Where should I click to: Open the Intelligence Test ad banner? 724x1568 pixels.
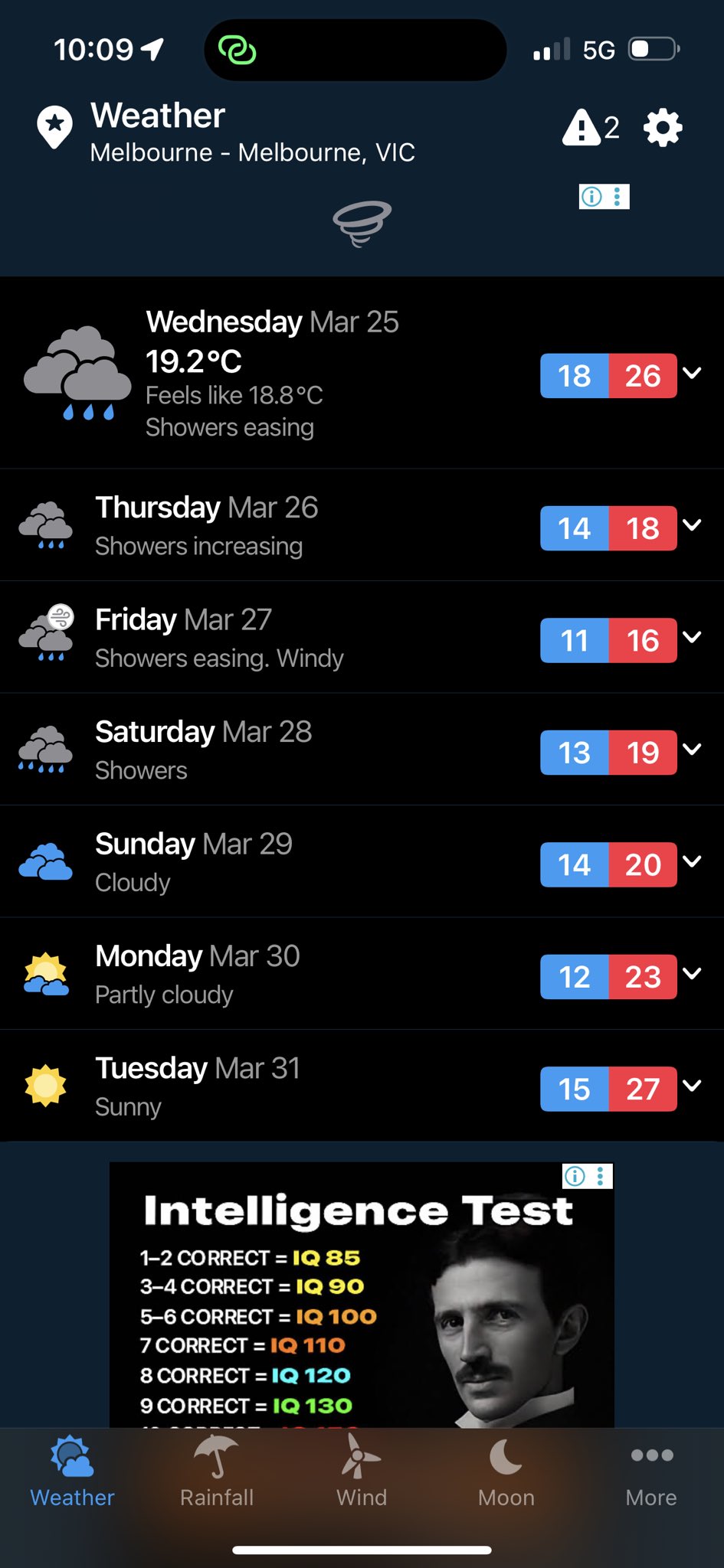361,1302
